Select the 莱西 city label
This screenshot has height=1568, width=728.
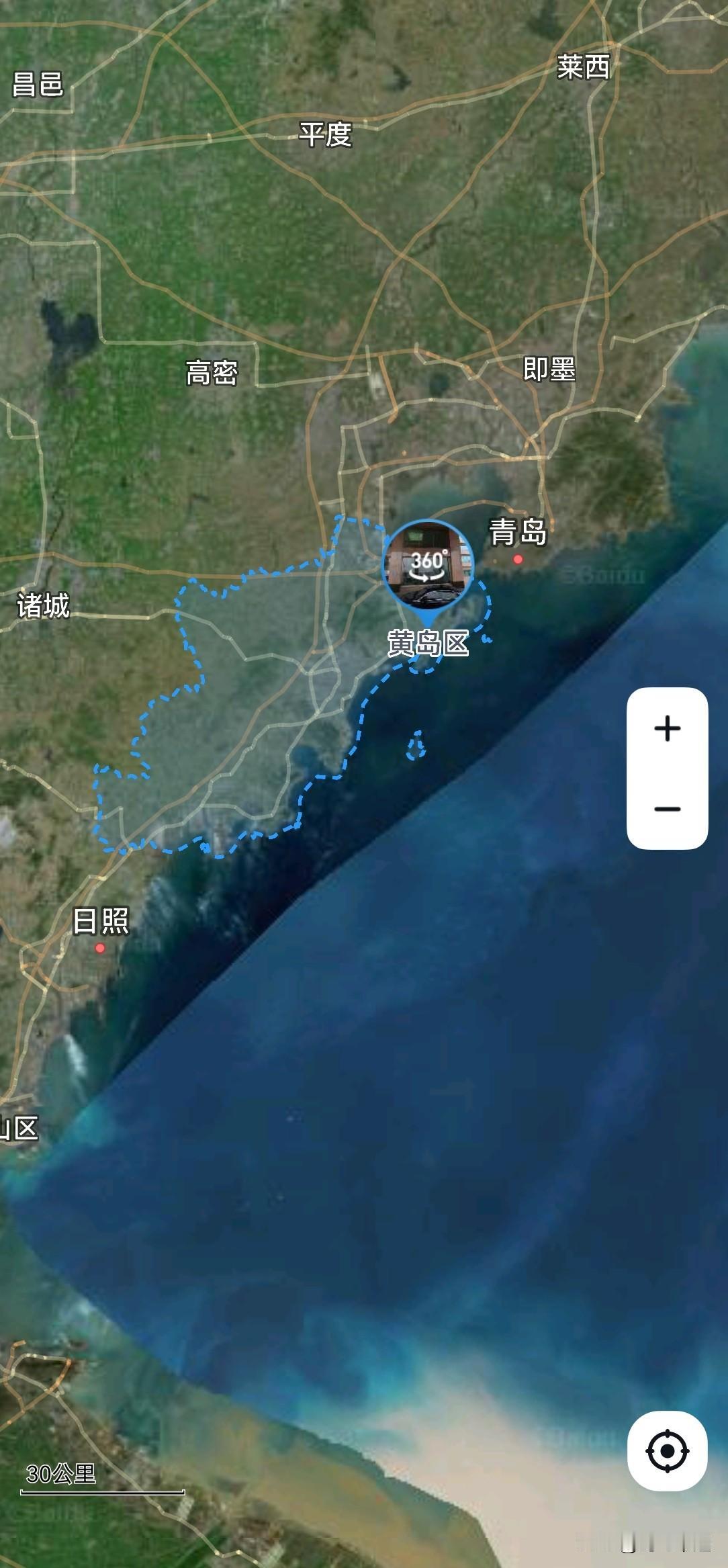pos(584,67)
